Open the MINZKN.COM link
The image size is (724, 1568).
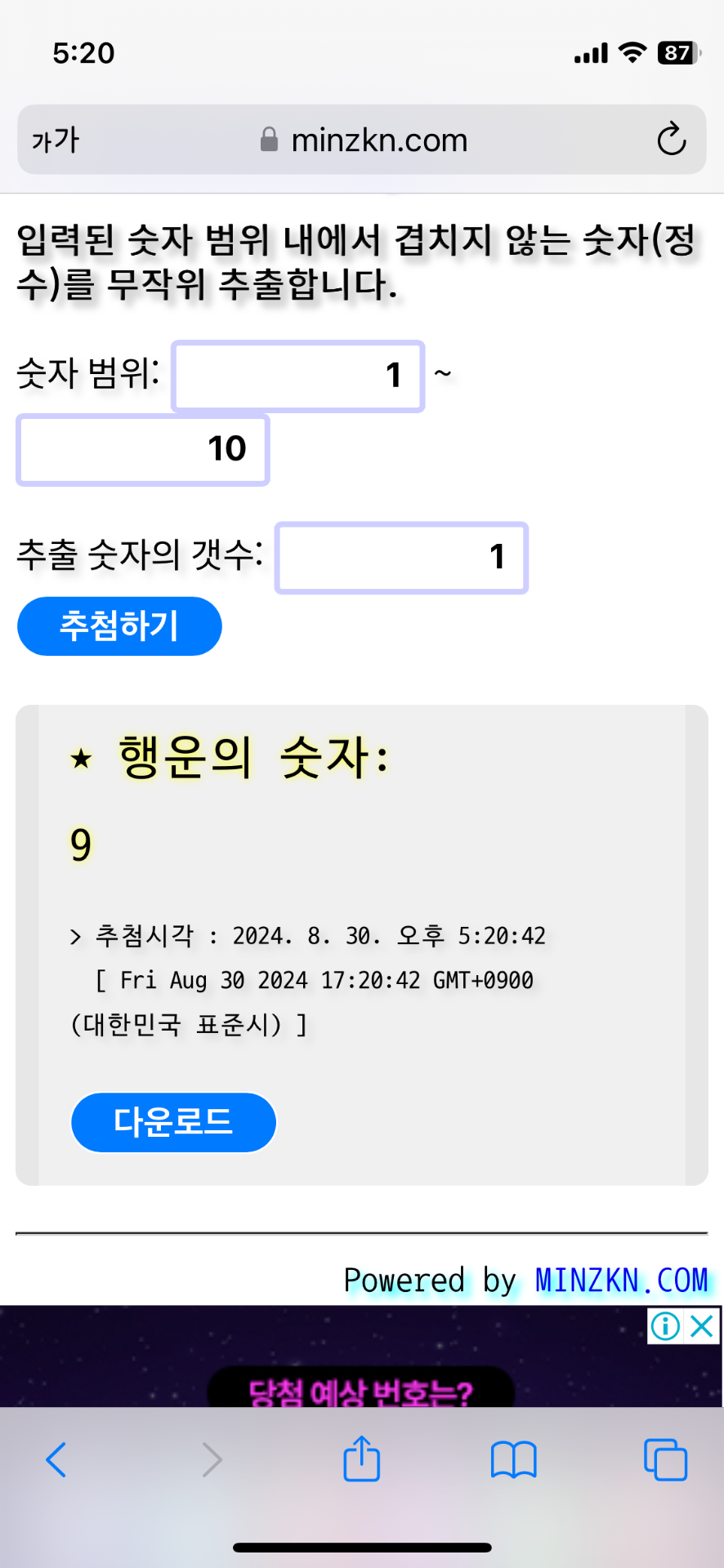tap(621, 1281)
